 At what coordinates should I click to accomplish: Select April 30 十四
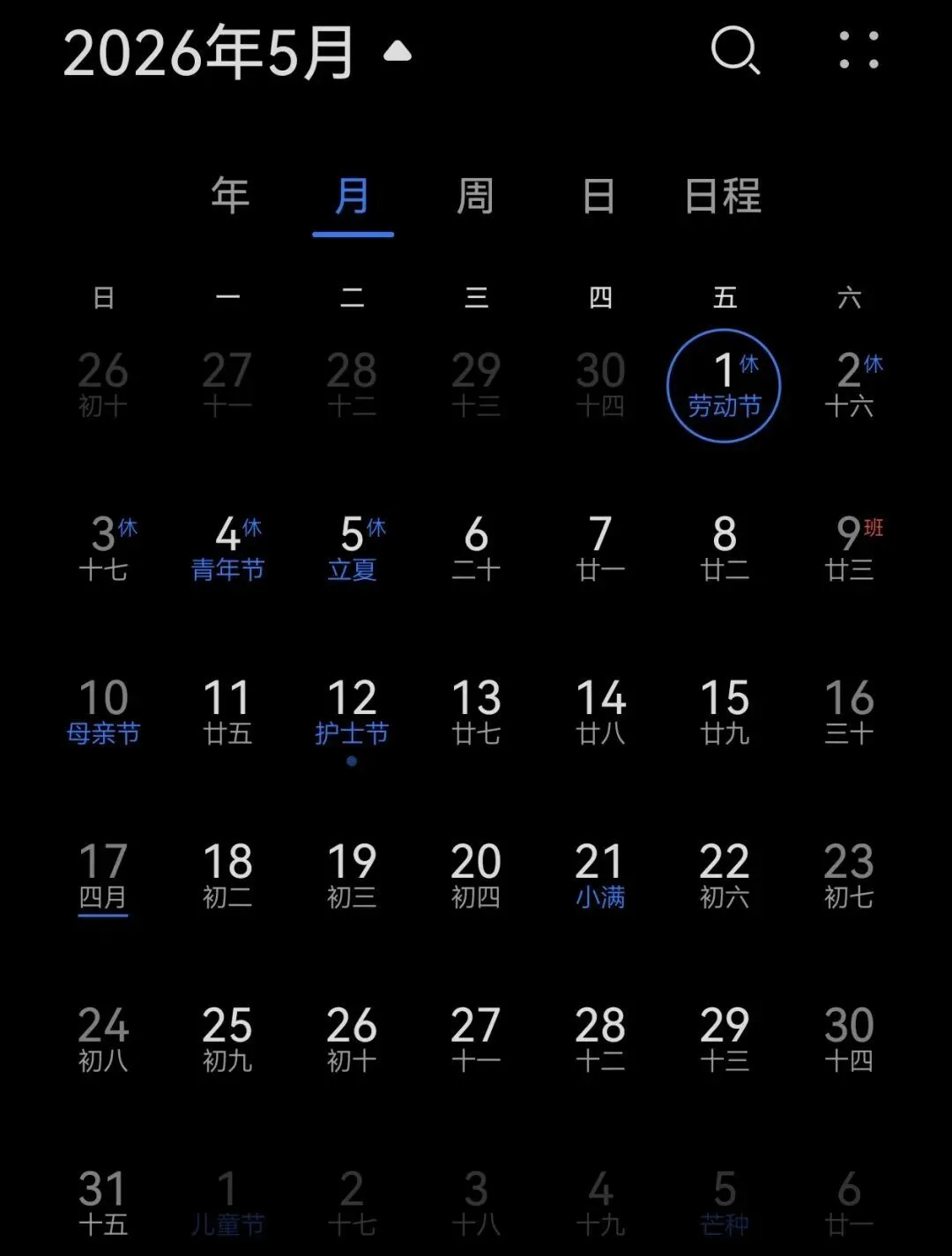pyautogui.click(x=600, y=385)
